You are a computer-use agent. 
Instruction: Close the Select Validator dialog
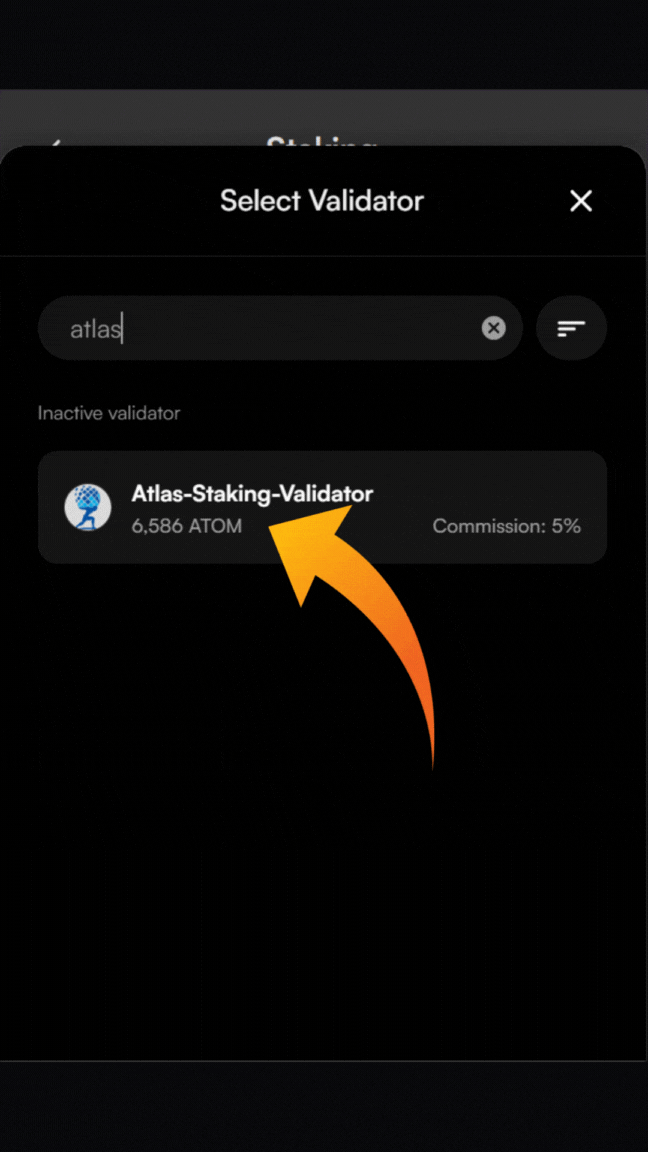tap(581, 201)
